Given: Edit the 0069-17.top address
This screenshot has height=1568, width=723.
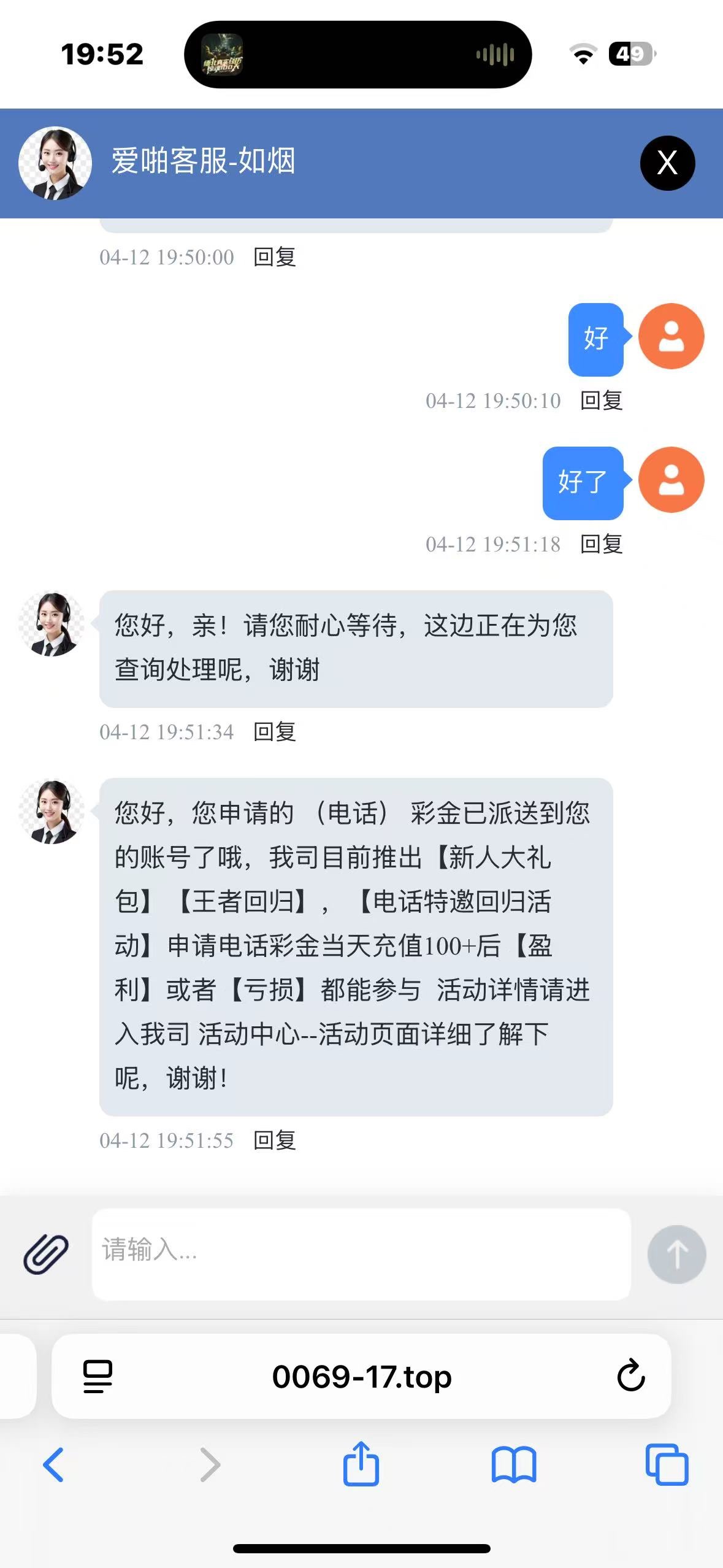Looking at the screenshot, I should click(x=362, y=1377).
